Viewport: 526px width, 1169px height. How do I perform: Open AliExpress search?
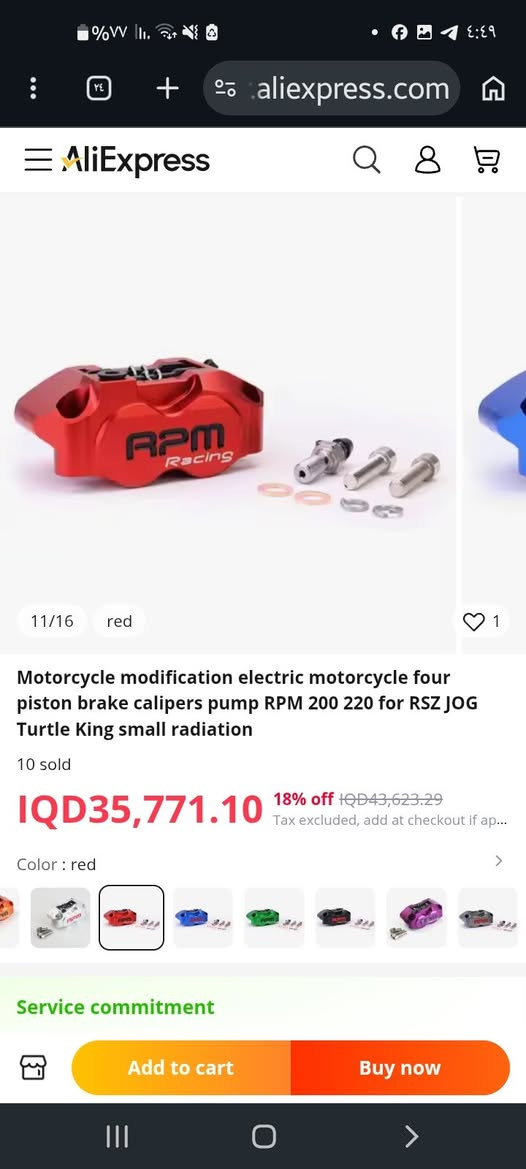click(366, 160)
